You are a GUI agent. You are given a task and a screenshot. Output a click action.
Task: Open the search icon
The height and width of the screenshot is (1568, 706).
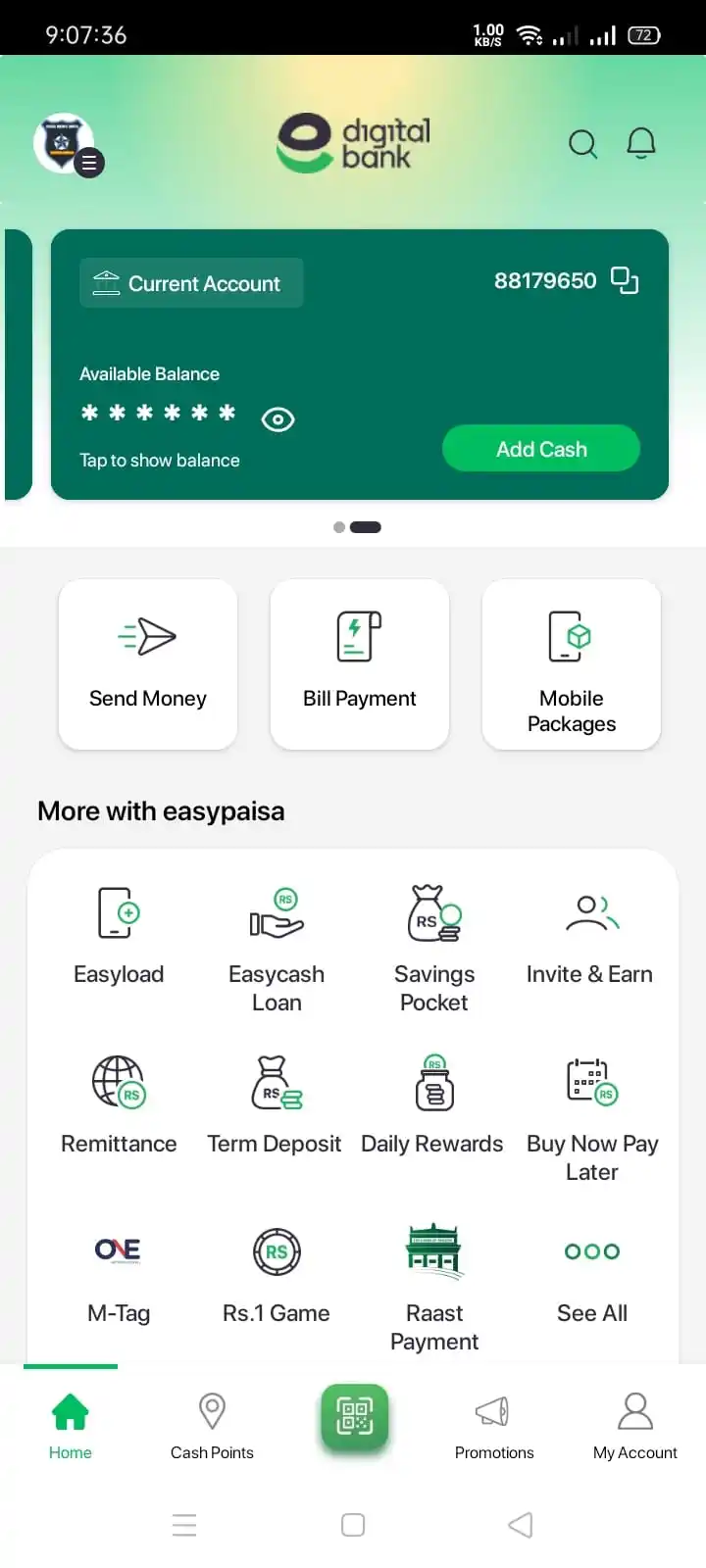pos(582,144)
